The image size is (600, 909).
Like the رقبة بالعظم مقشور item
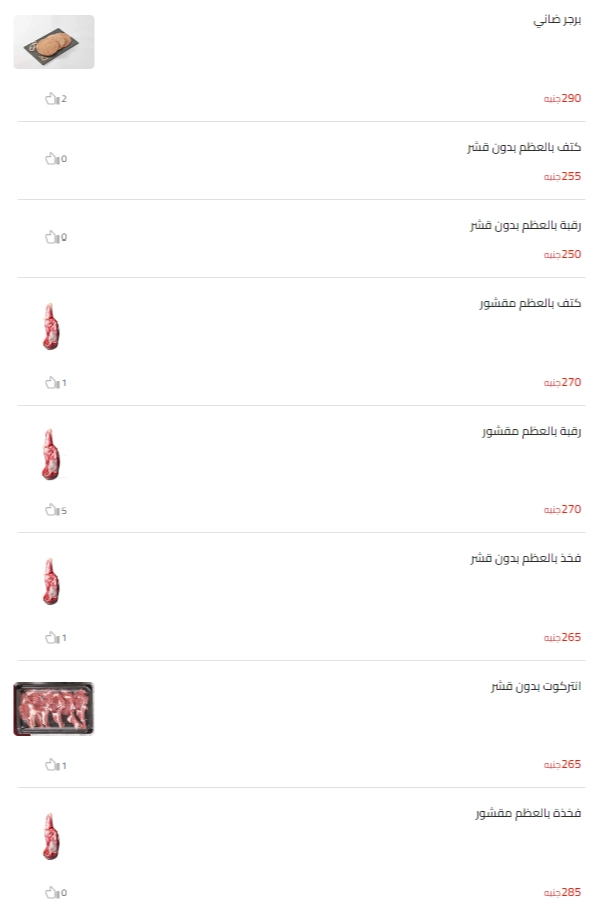click(52, 510)
